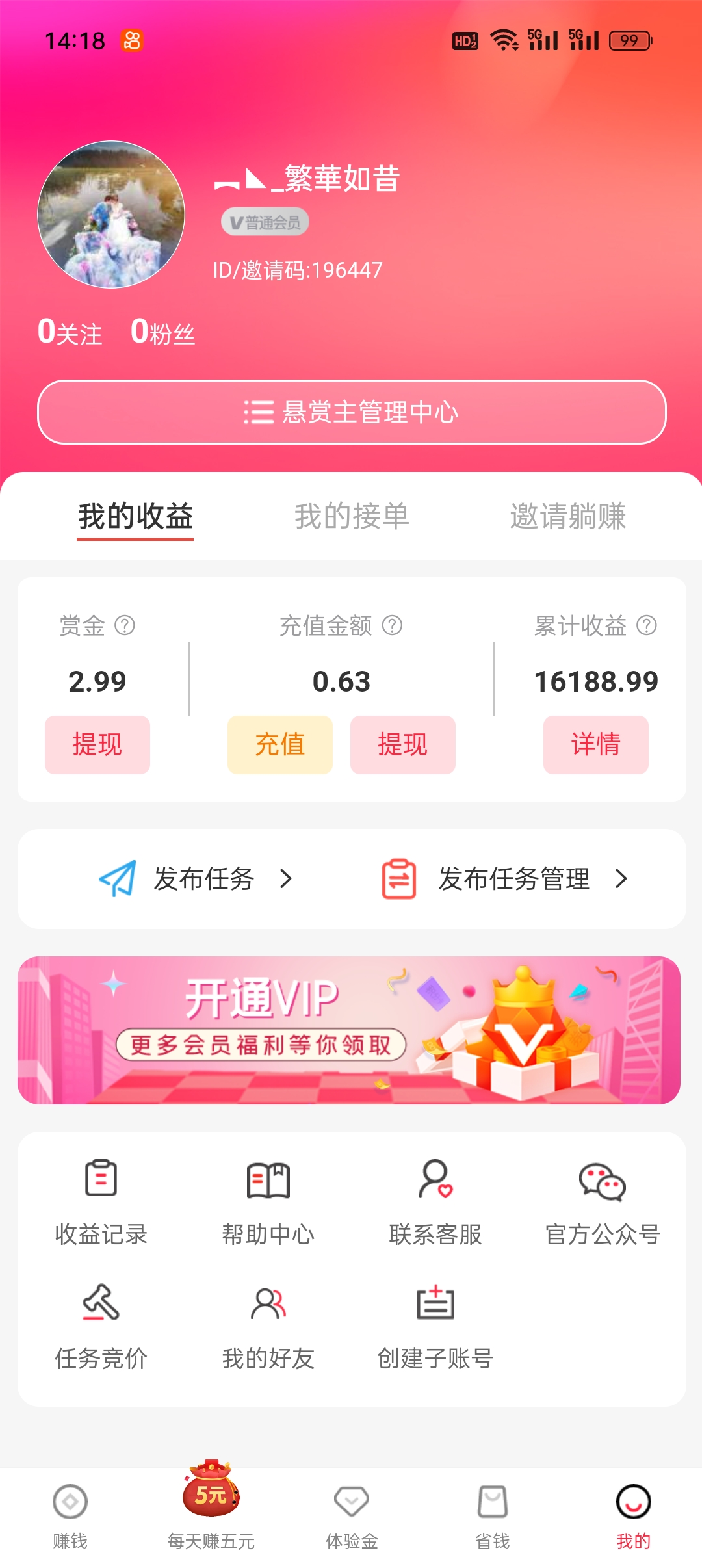702x1568 pixels.
Task: Switch to 我的接单 tab
Action: (352, 516)
